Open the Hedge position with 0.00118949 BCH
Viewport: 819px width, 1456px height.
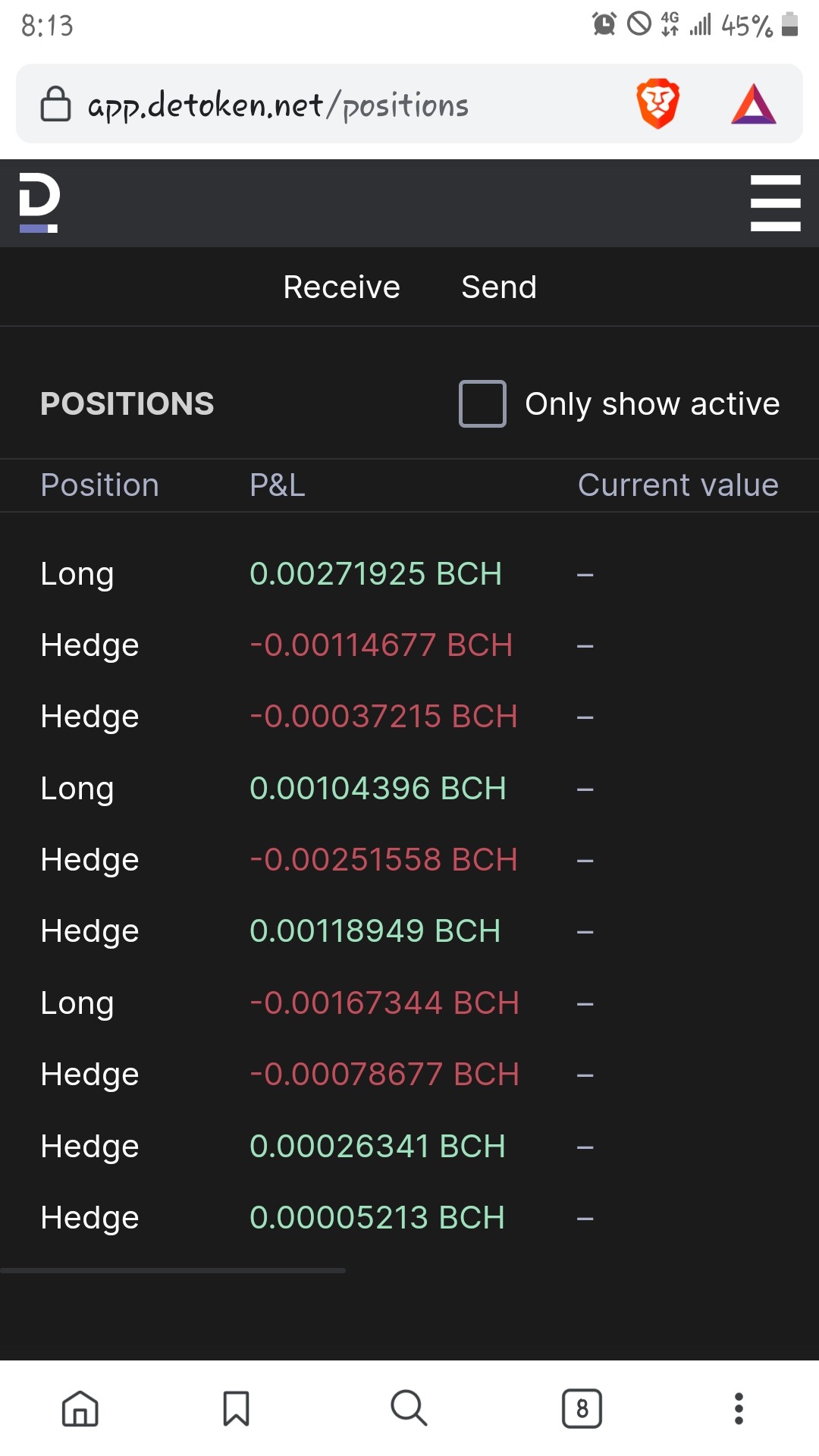click(409, 931)
